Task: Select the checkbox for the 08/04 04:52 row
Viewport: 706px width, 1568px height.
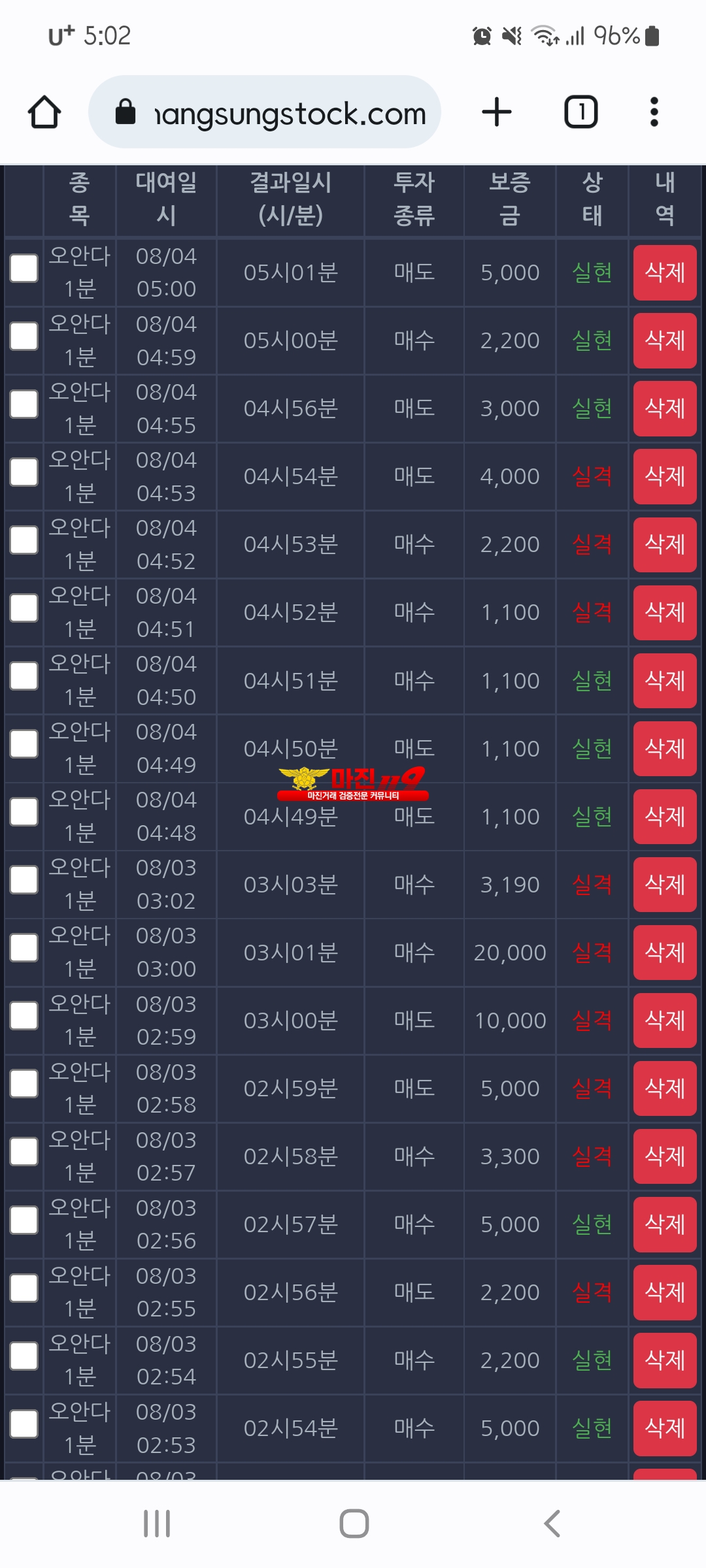Action: (24, 541)
